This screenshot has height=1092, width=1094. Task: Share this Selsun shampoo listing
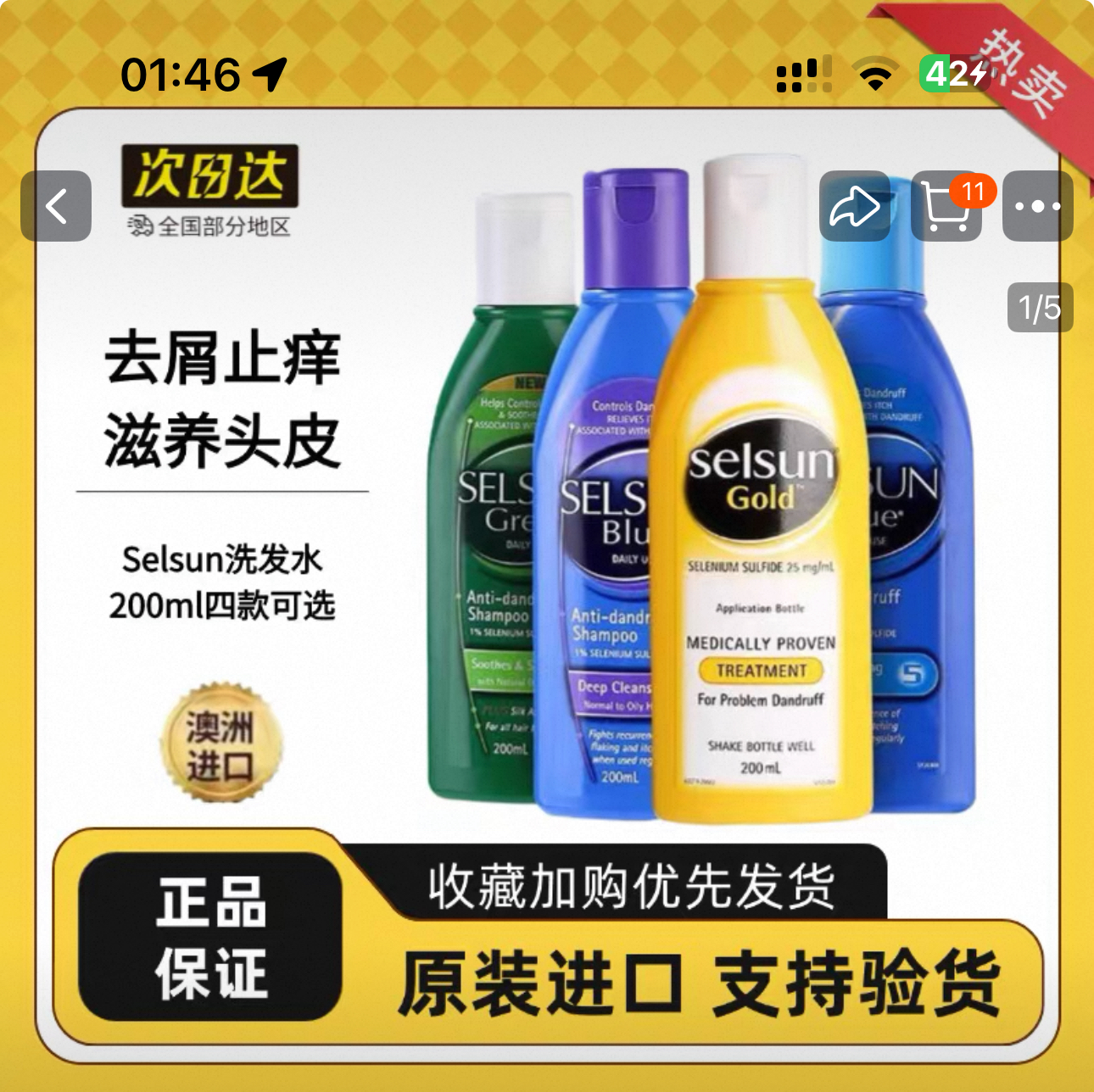(x=854, y=206)
